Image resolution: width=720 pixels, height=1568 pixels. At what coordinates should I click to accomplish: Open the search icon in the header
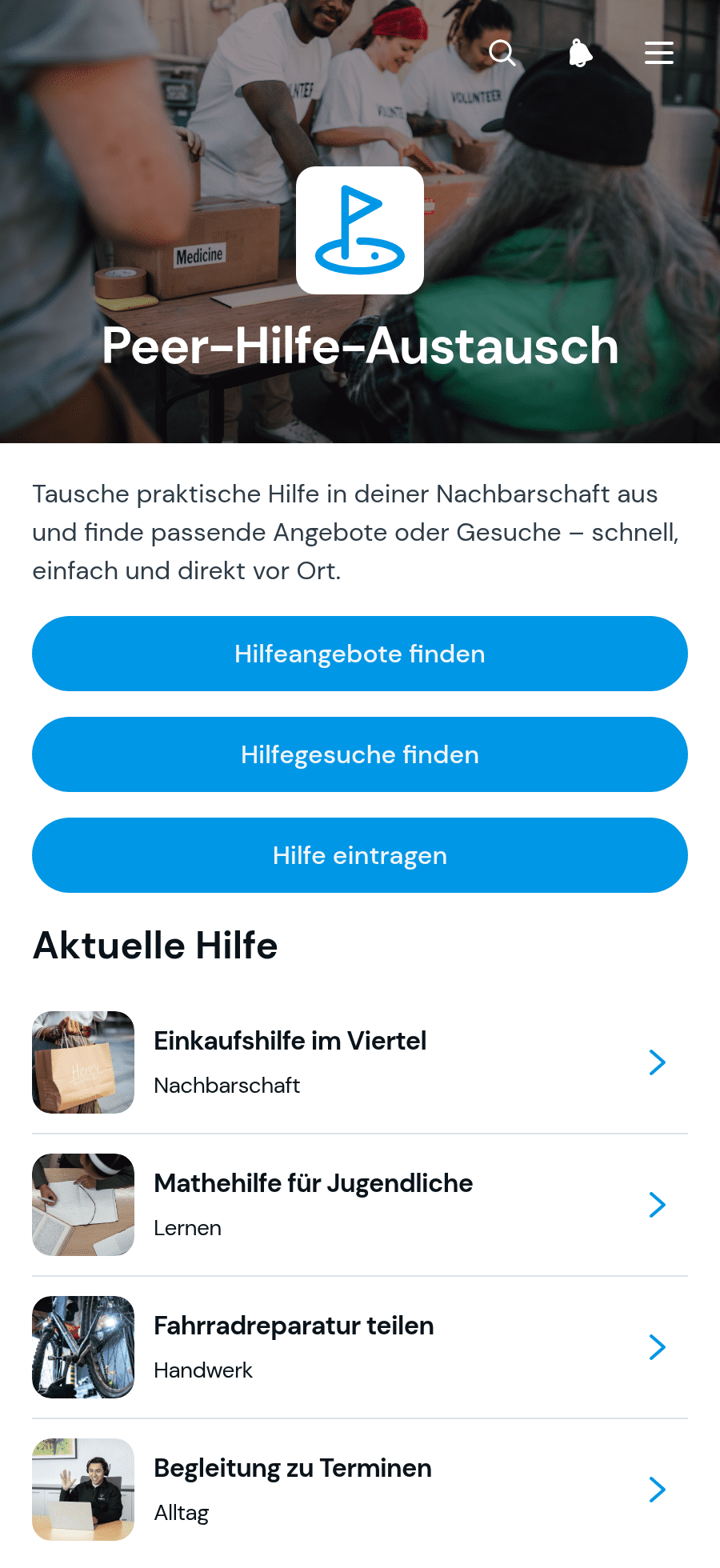pos(502,53)
